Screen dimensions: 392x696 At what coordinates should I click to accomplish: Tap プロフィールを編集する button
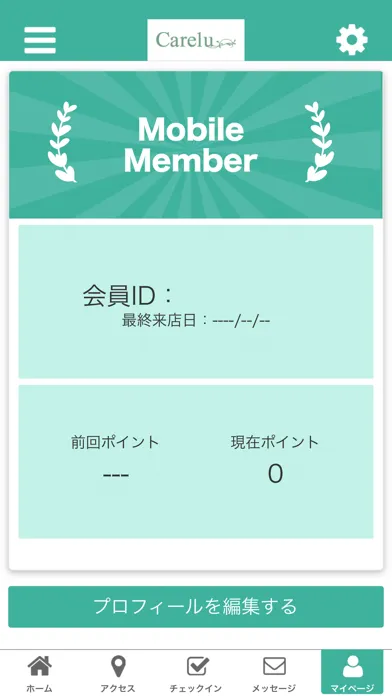(196, 606)
